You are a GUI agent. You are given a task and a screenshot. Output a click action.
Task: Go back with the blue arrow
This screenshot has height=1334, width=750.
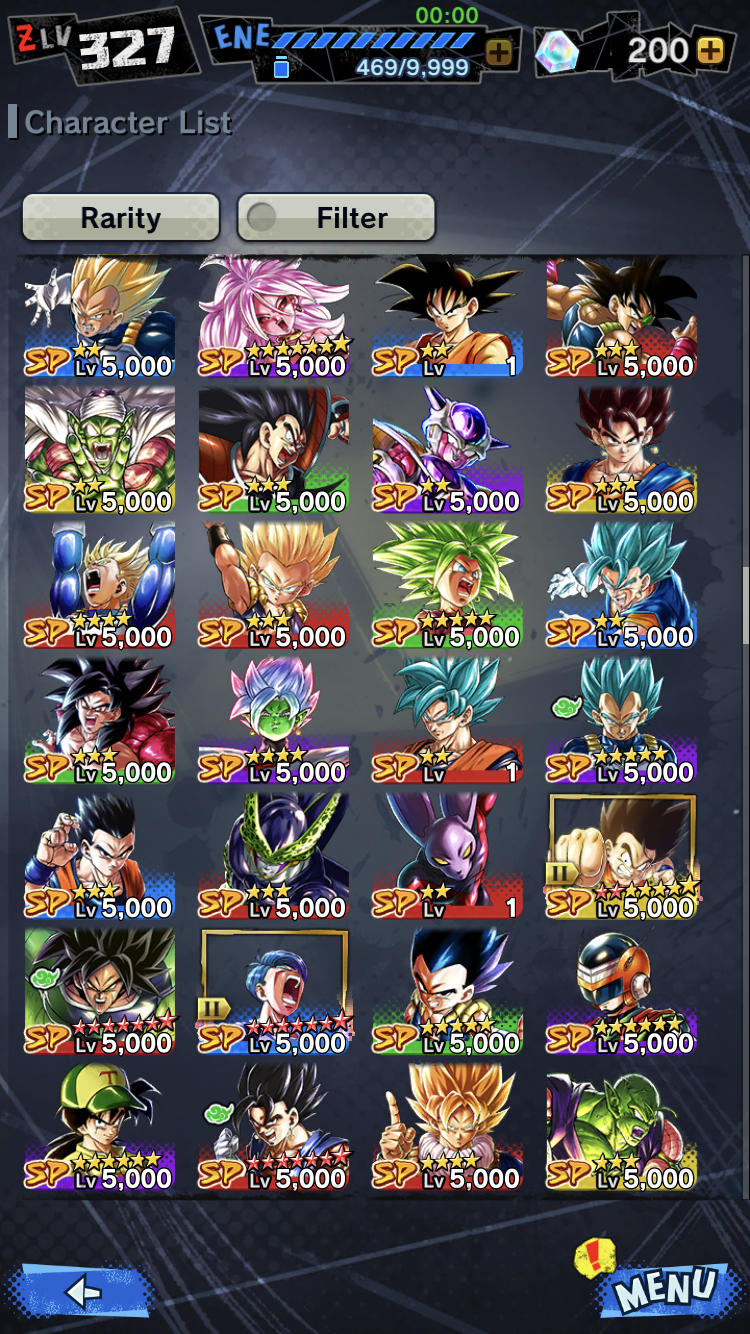(80, 1292)
